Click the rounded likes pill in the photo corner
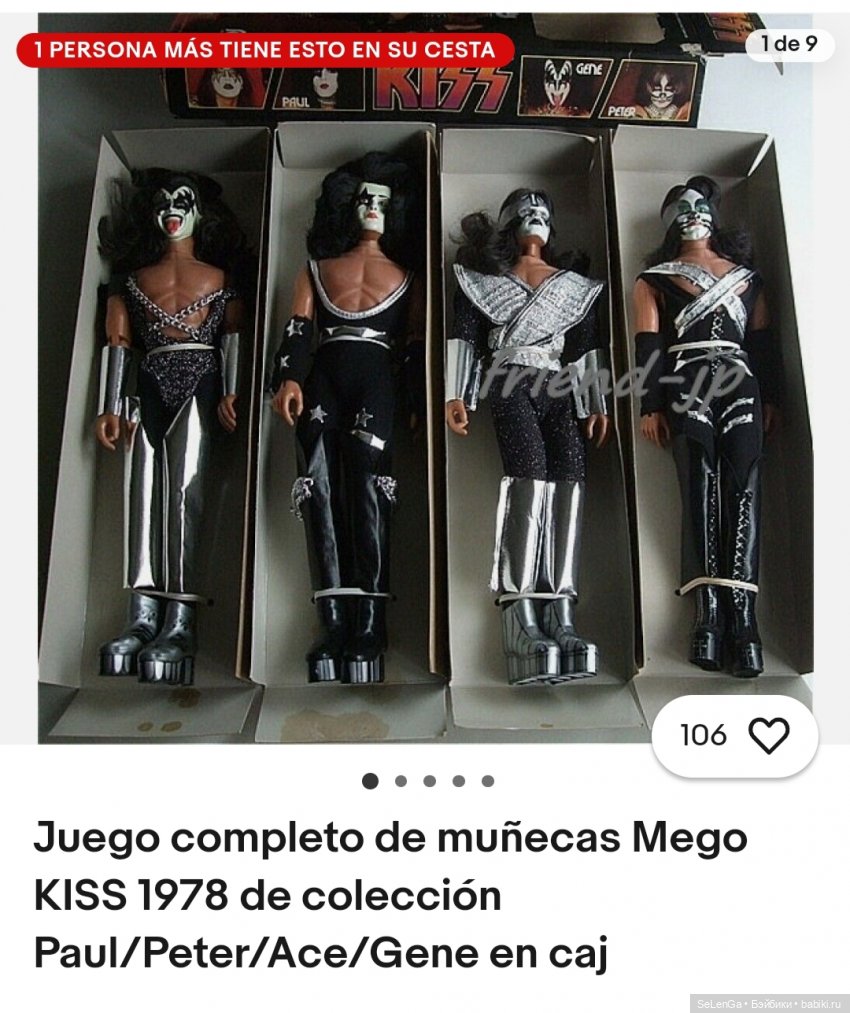This screenshot has width=850, height=1013. tap(733, 736)
